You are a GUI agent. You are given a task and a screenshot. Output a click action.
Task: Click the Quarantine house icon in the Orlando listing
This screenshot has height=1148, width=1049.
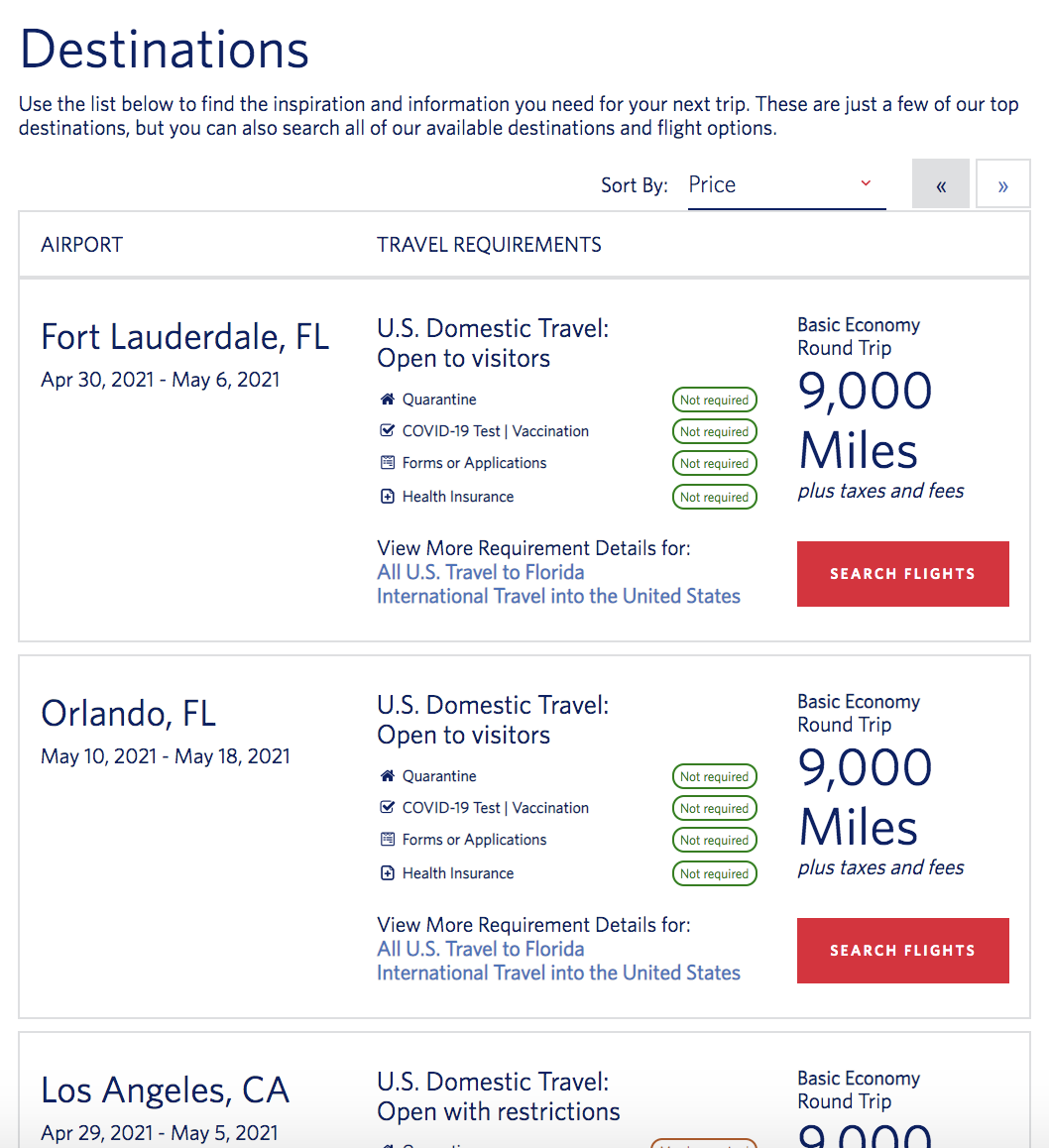click(x=387, y=775)
